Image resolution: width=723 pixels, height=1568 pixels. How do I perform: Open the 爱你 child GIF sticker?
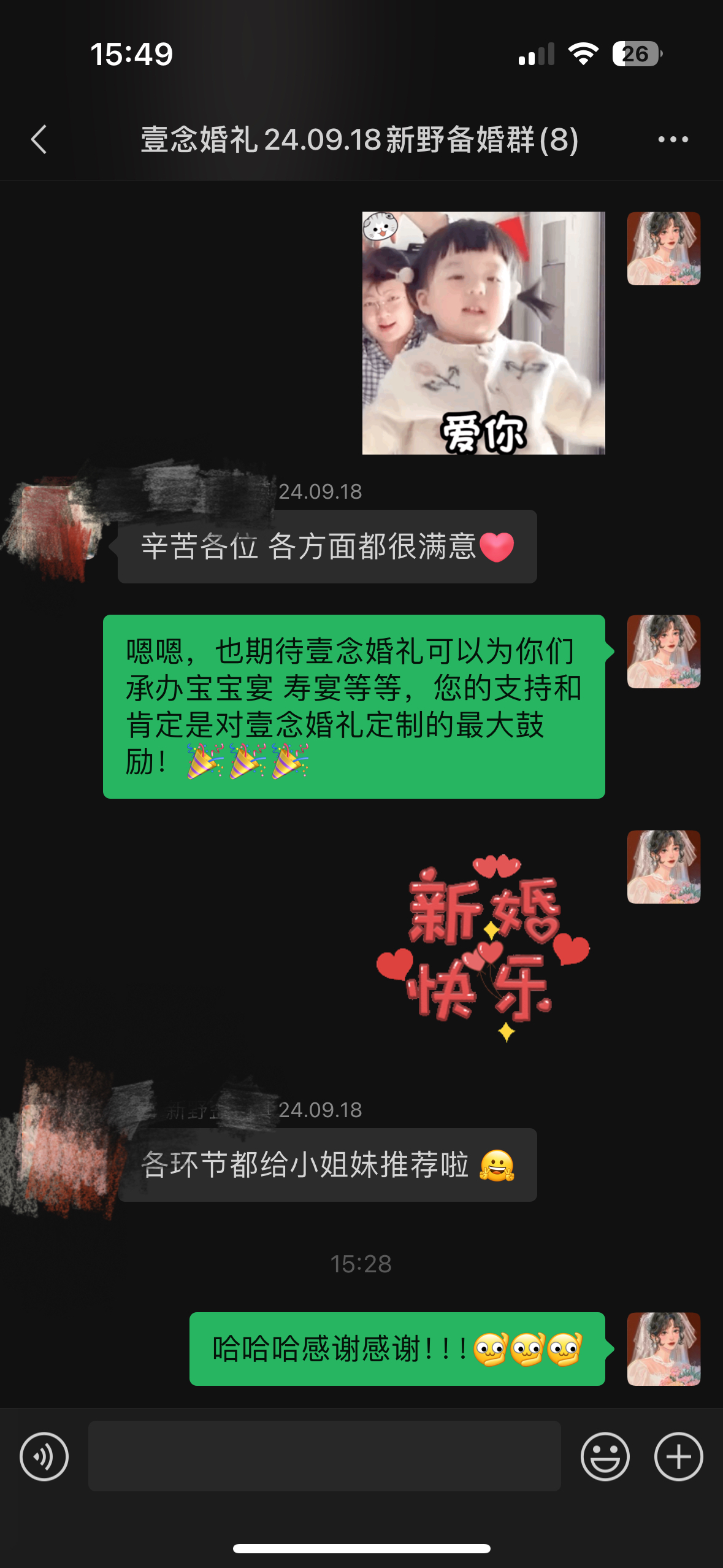click(483, 332)
